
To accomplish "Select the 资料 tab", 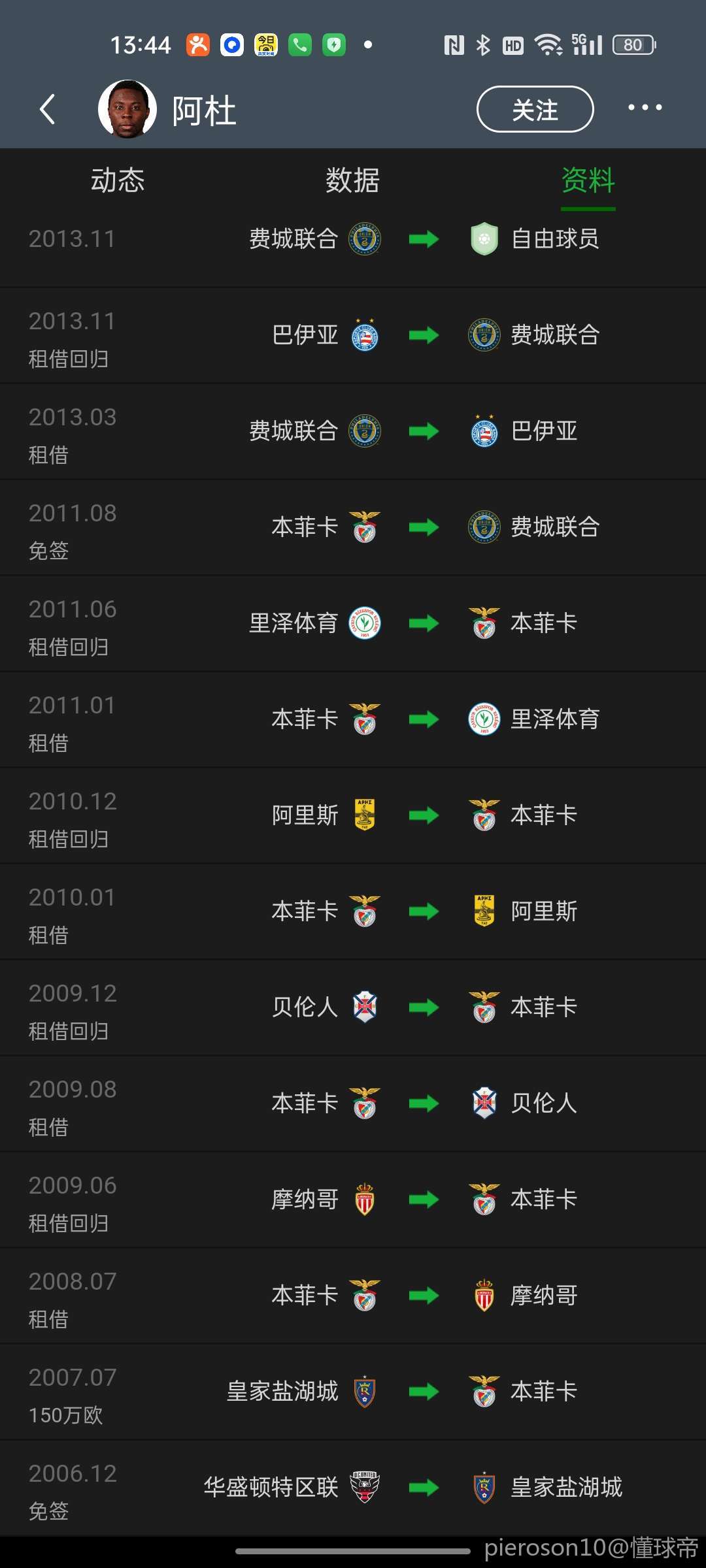I will [x=588, y=180].
